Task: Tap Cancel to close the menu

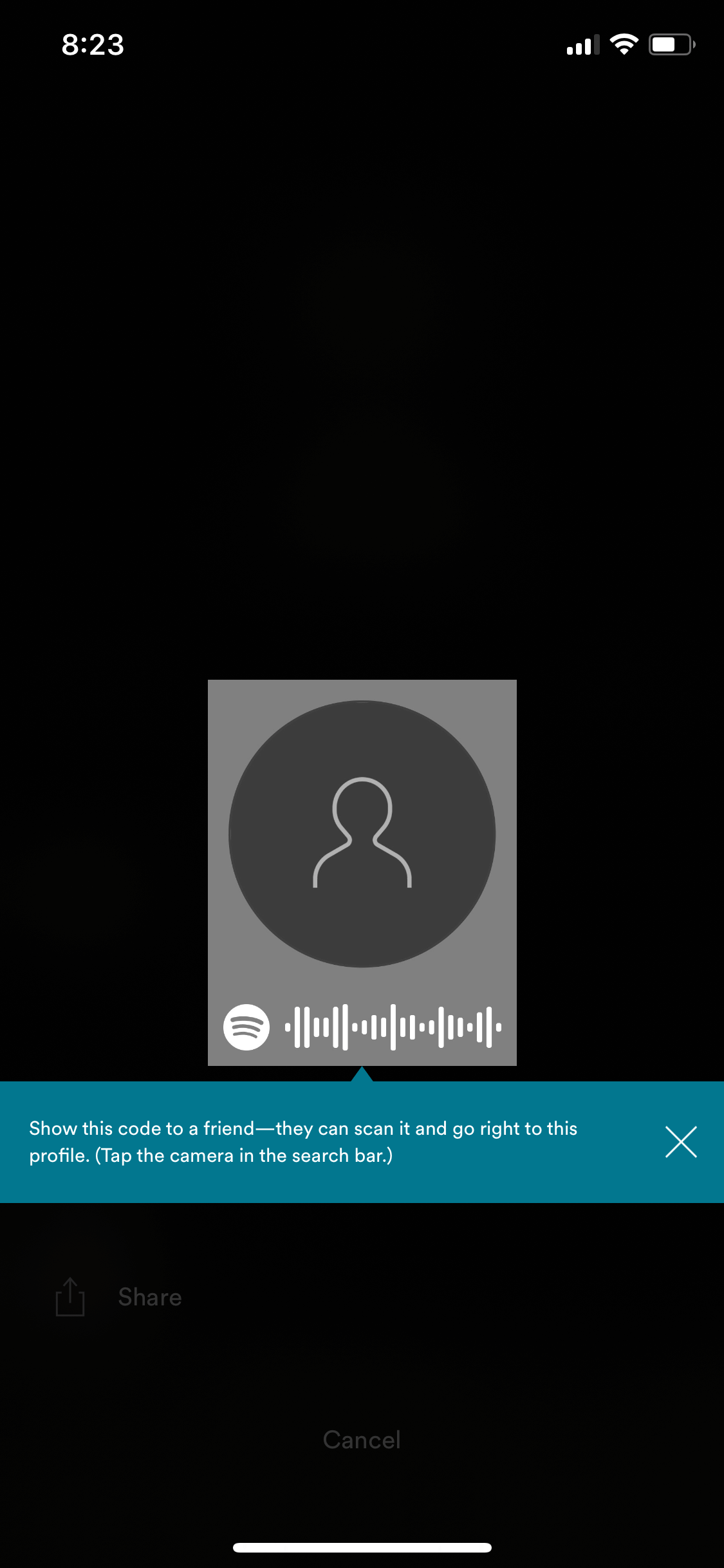Action: click(362, 1440)
